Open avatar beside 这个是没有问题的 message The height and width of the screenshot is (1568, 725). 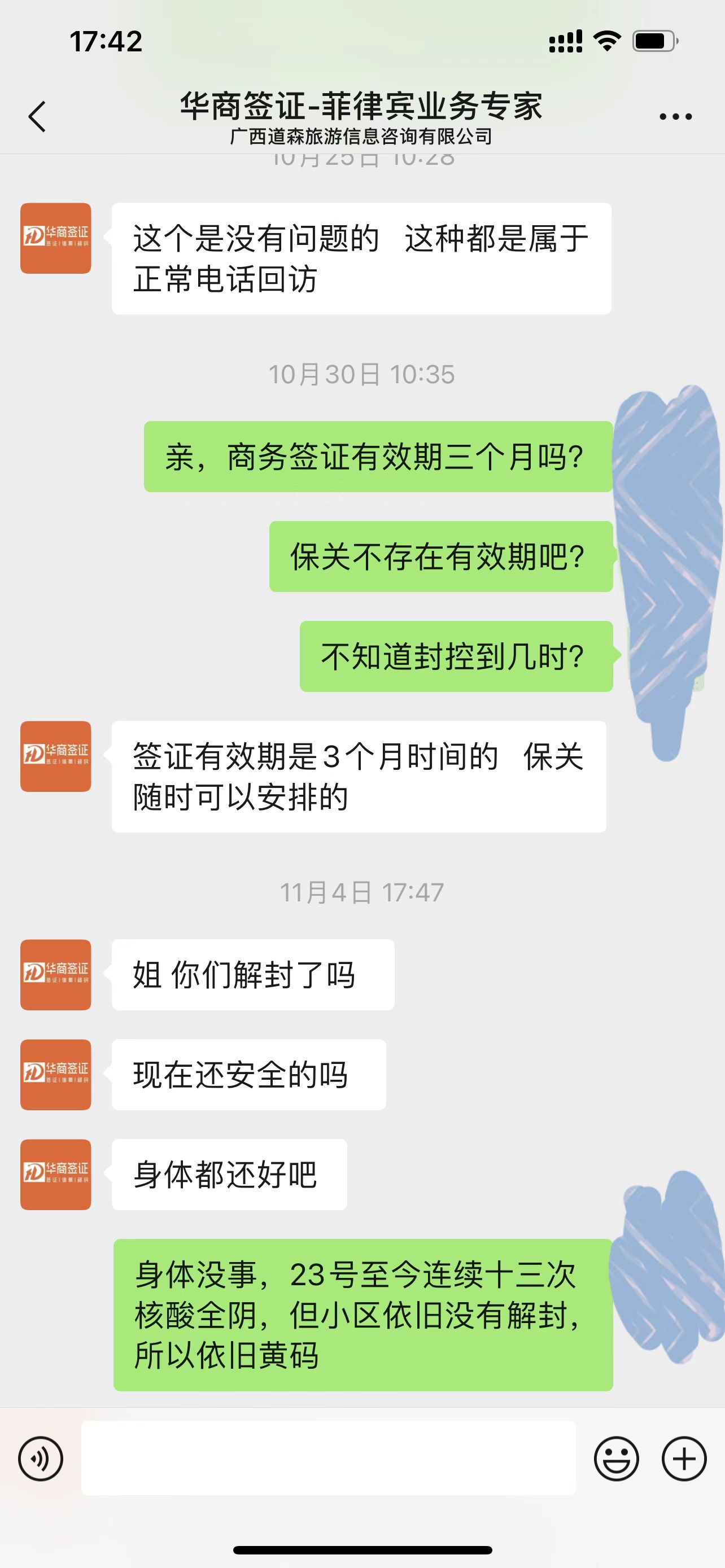55,238
